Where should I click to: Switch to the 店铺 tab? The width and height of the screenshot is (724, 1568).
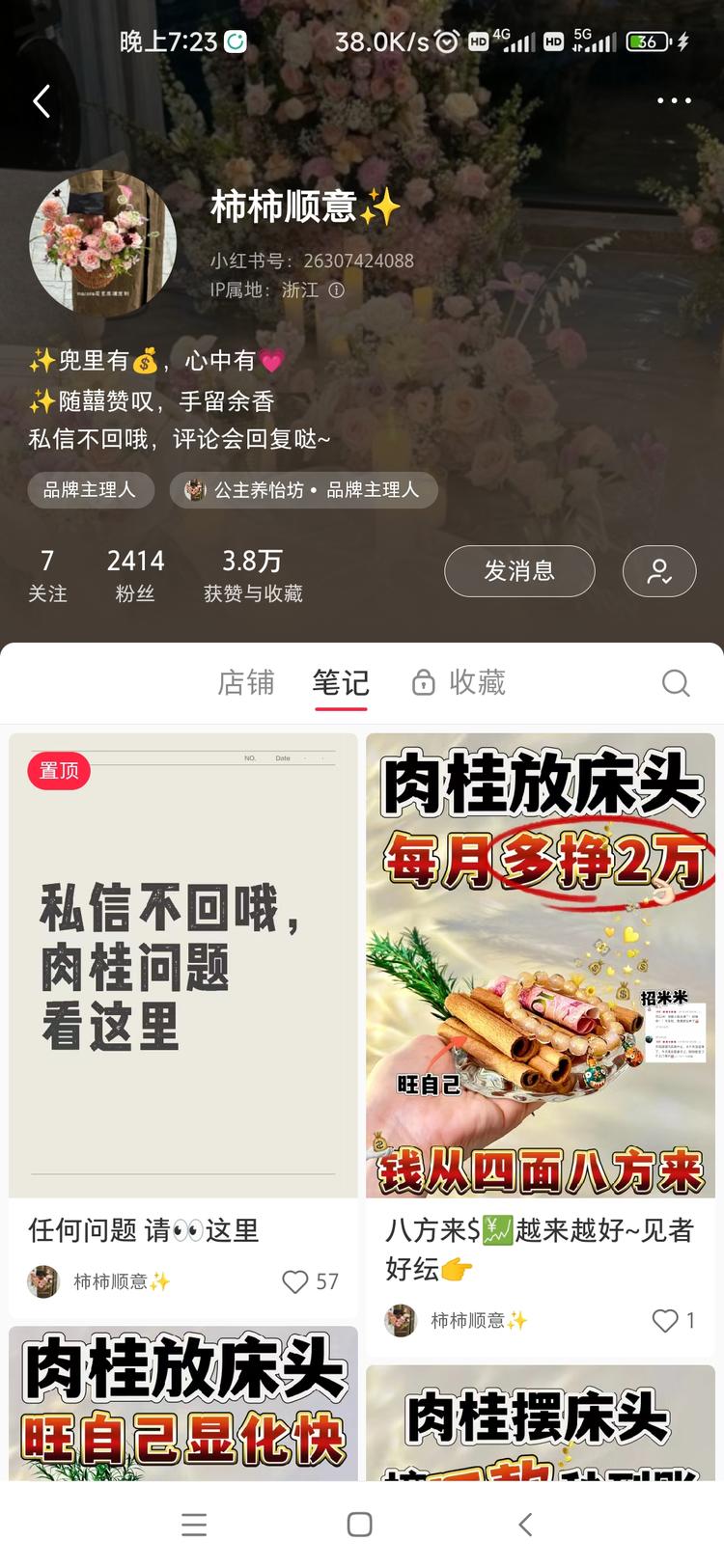[x=246, y=682]
